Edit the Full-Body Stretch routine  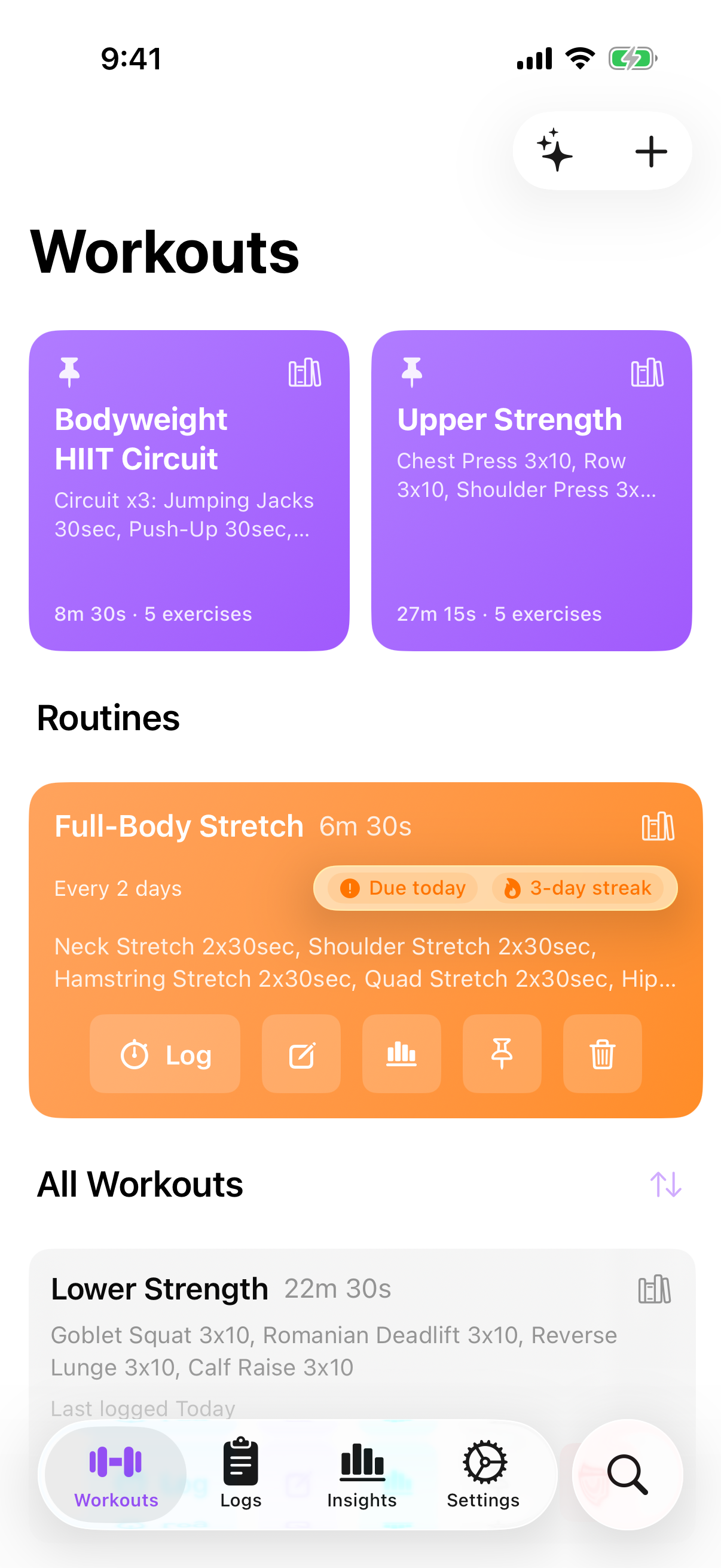301,1054
